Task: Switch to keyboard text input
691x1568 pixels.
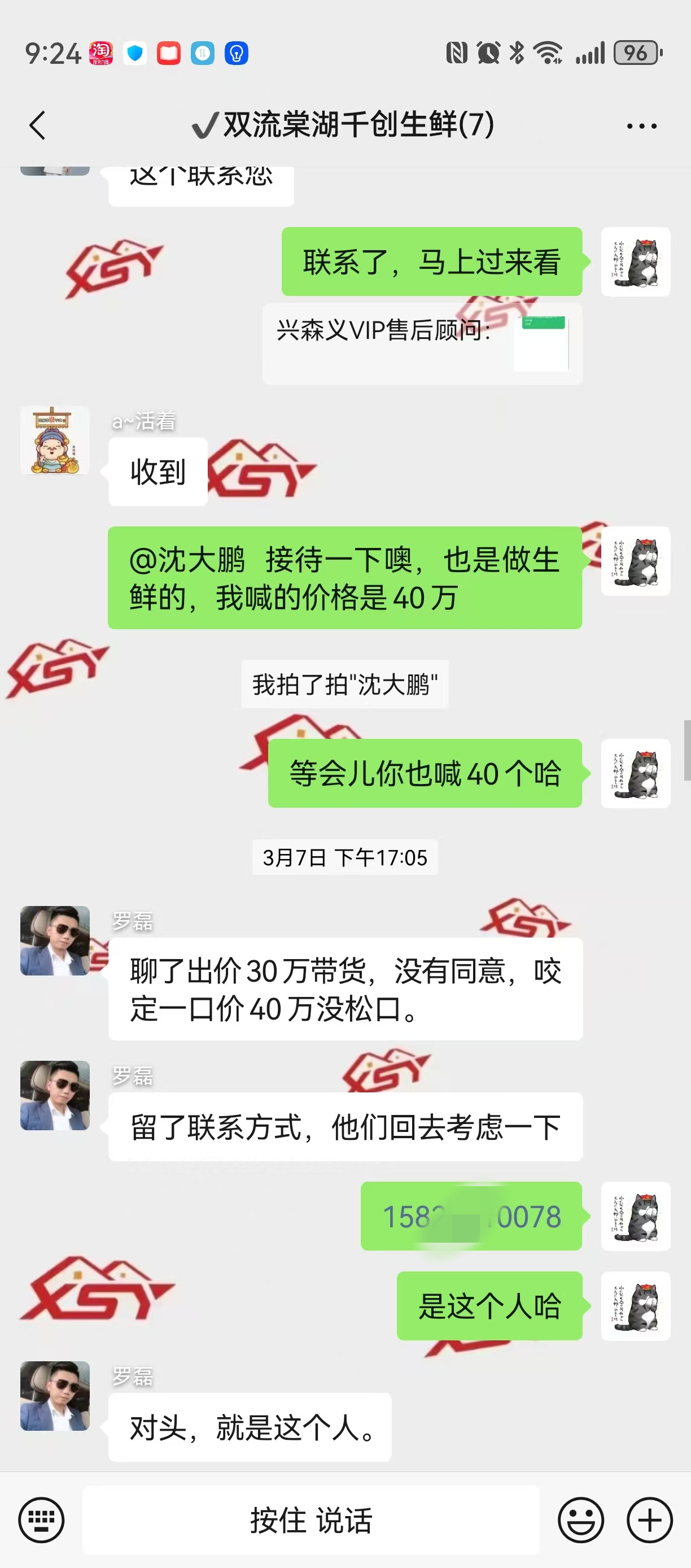Action: pyautogui.click(x=41, y=1520)
